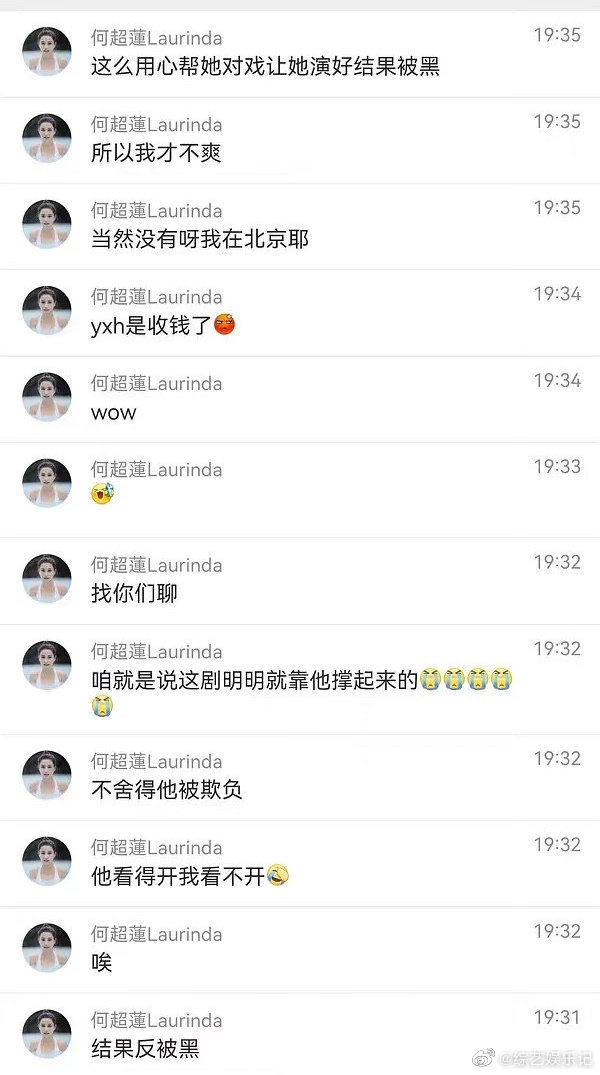Jump to the message "不舍得他被欺负"
The width and height of the screenshot is (600, 1075).
[x=166, y=790]
